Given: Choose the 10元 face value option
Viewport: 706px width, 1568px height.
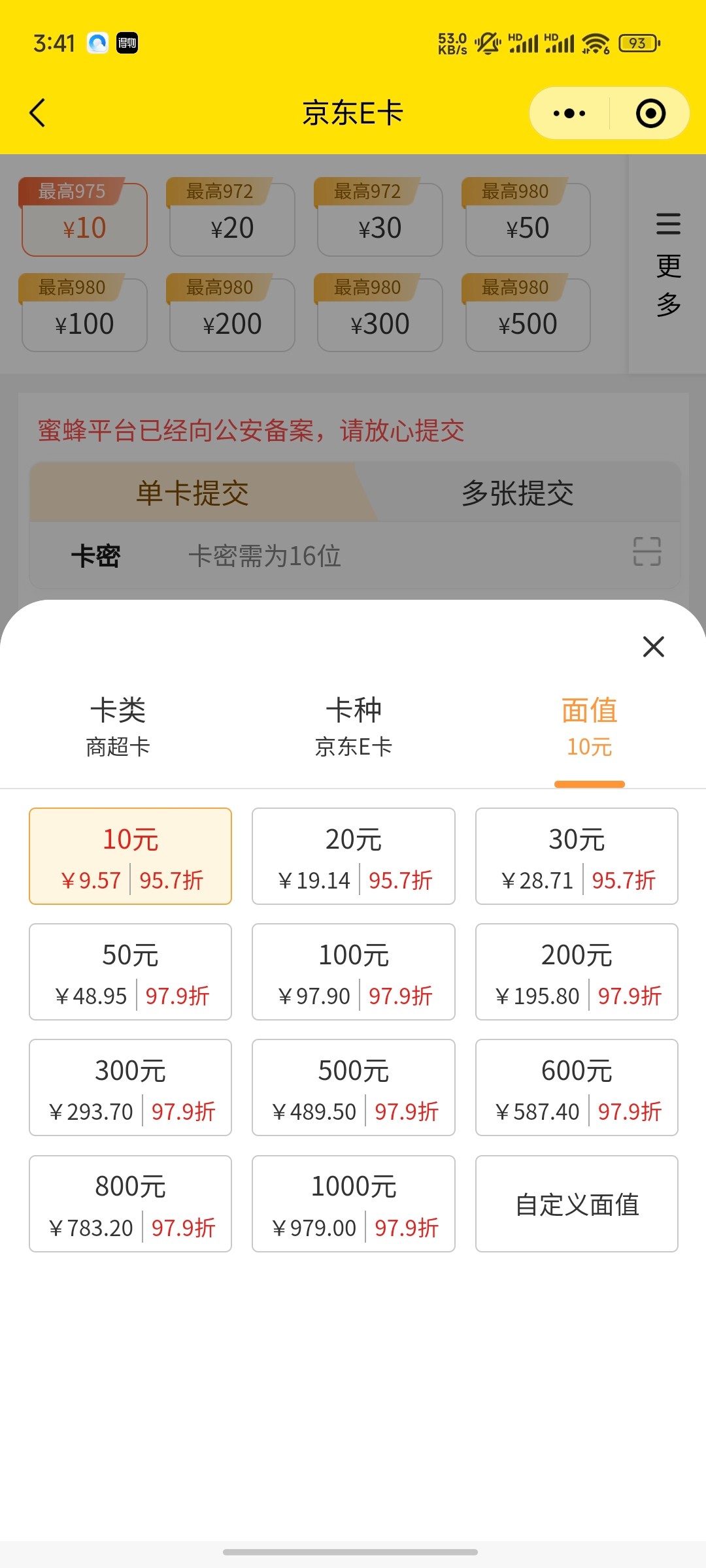Looking at the screenshot, I should point(131,857).
